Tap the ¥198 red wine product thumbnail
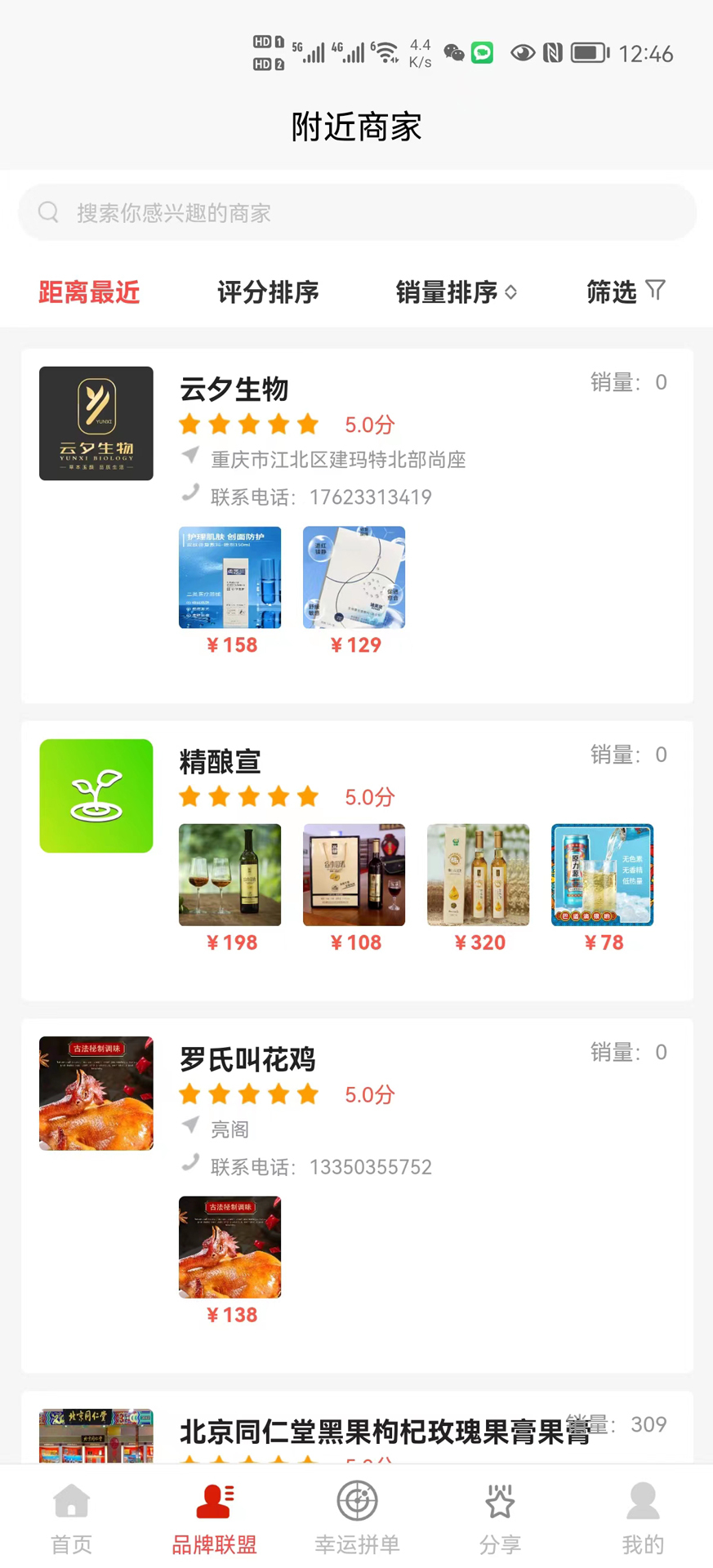Image resolution: width=713 pixels, height=1568 pixels. coord(229,875)
